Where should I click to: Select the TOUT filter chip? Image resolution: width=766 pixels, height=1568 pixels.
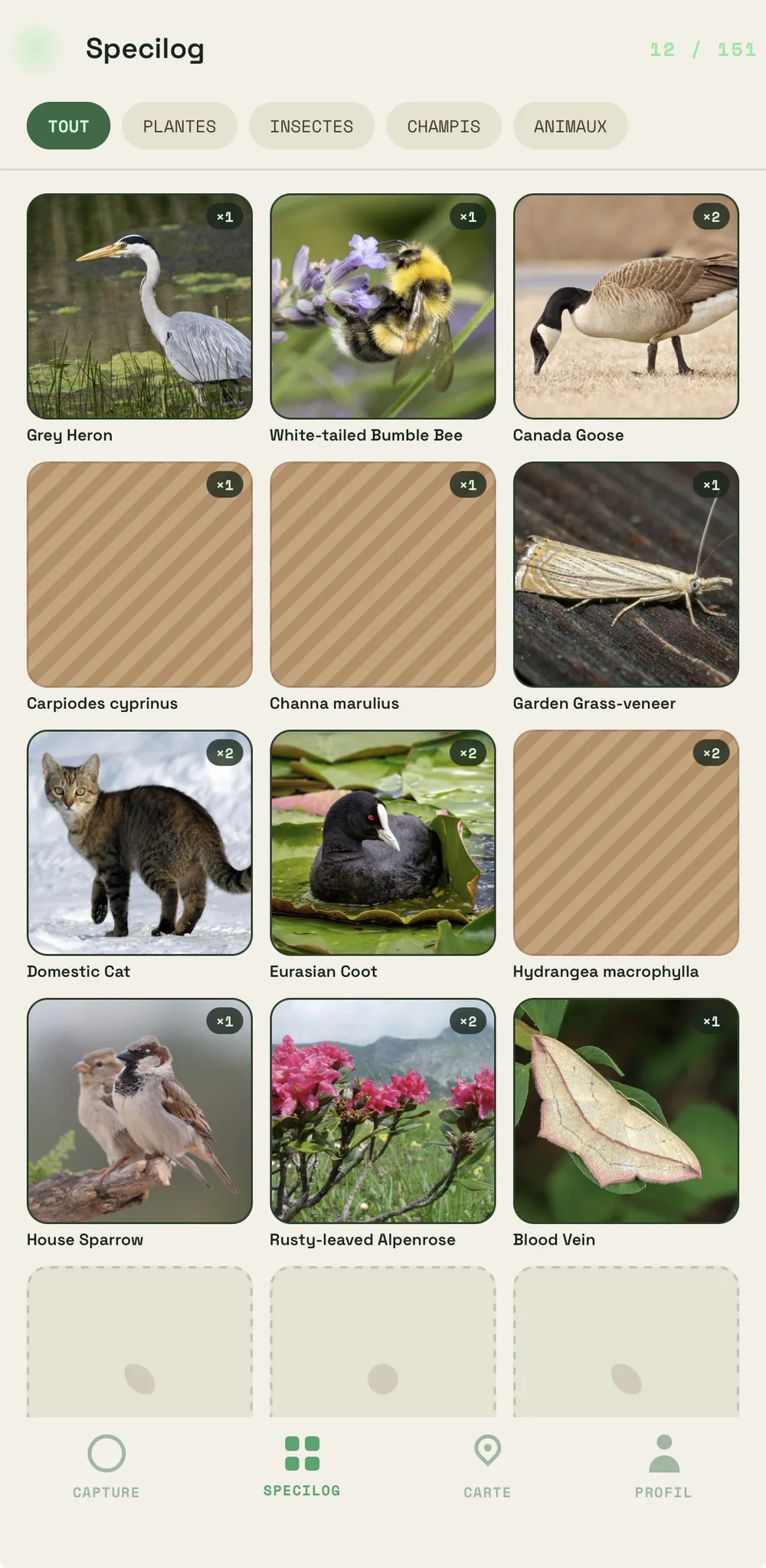click(68, 126)
